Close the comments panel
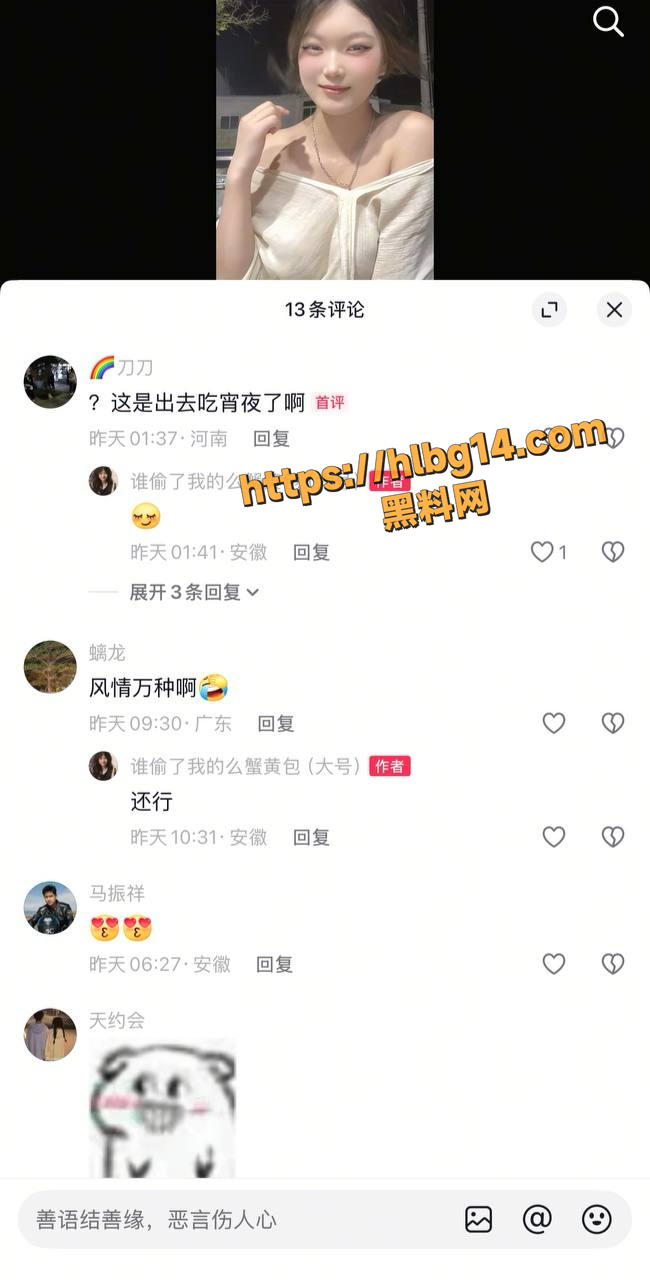Viewport: 650px width, 1280px height. 614,310
